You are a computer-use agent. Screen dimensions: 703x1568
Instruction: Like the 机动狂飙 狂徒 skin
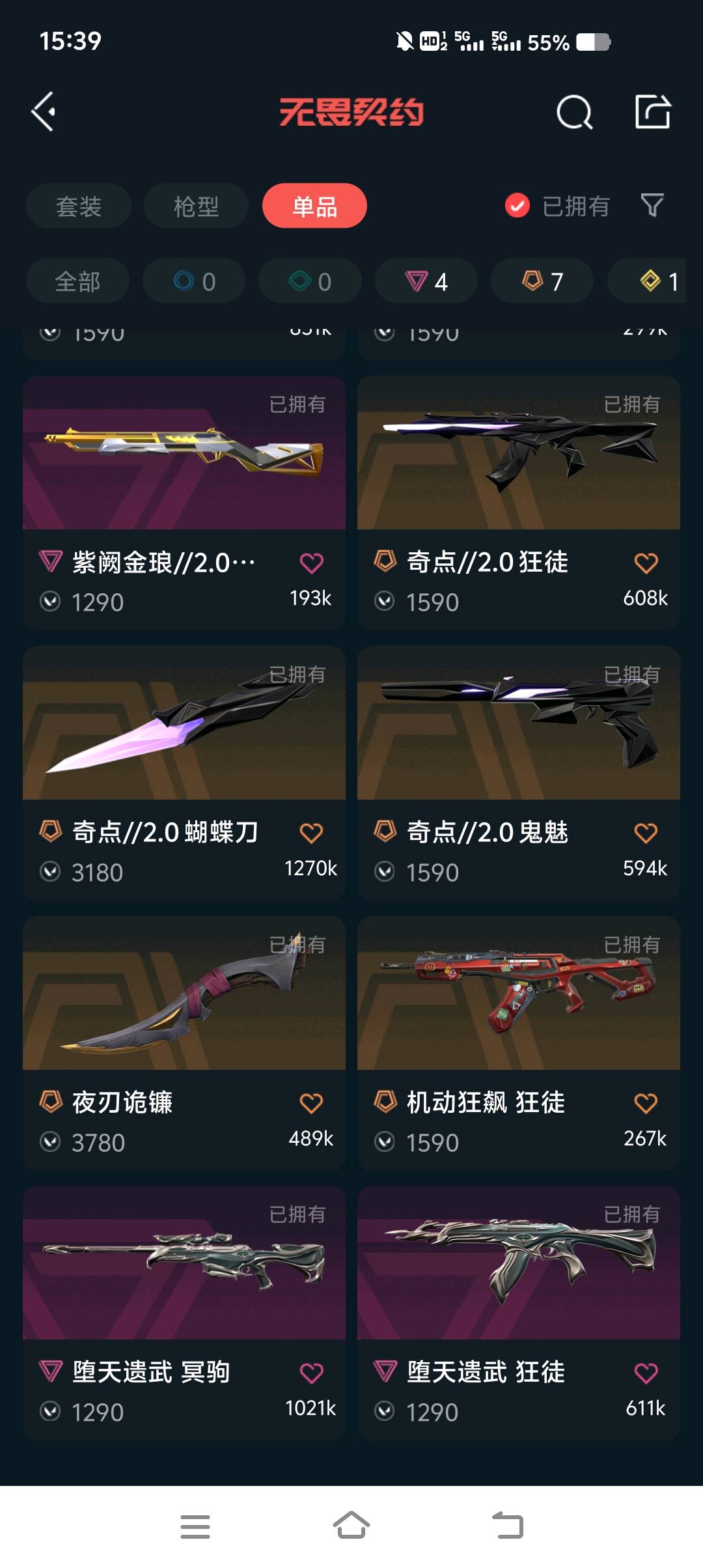pyautogui.click(x=646, y=1103)
